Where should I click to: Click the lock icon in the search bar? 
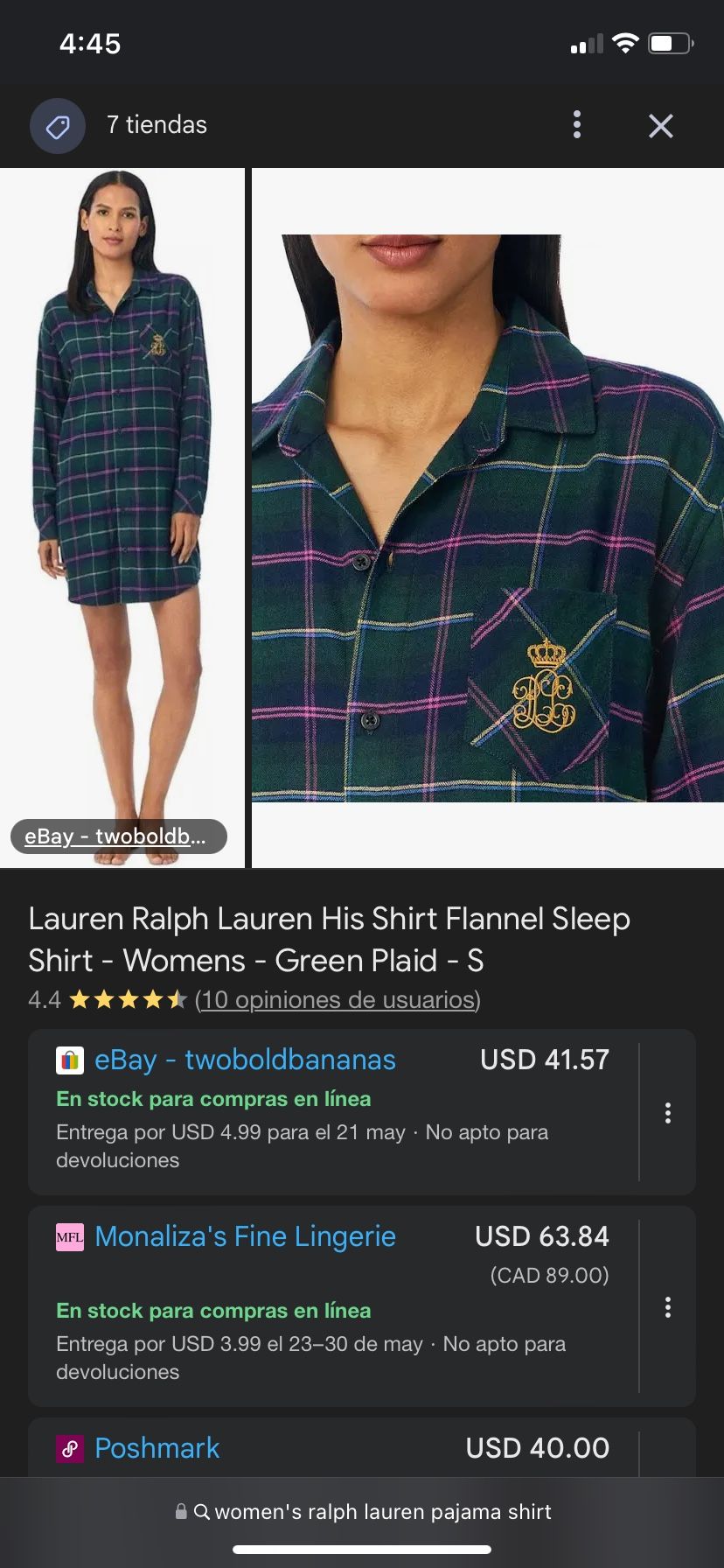182,1511
